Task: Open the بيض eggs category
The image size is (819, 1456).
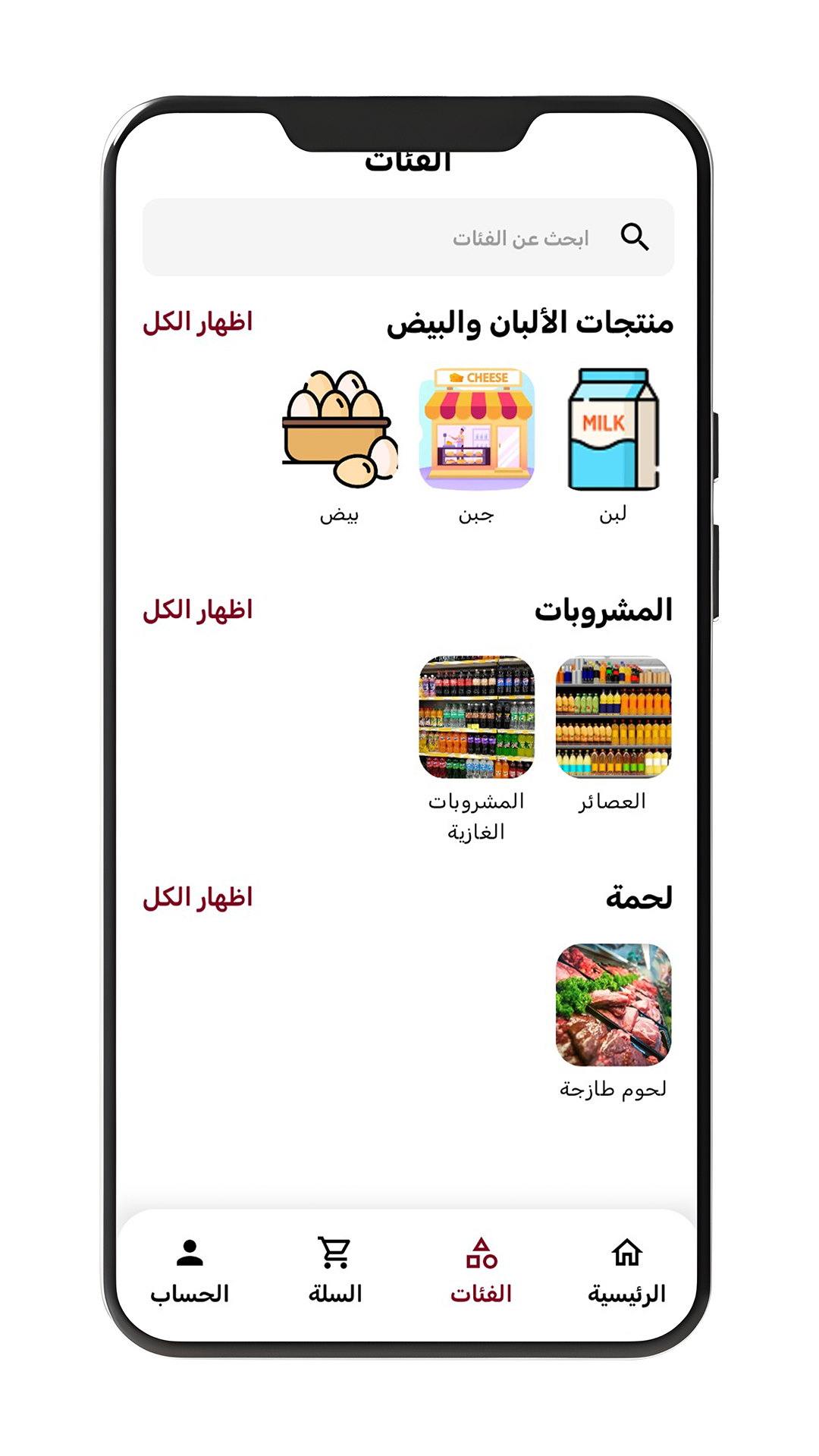Action: click(x=339, y=430)
